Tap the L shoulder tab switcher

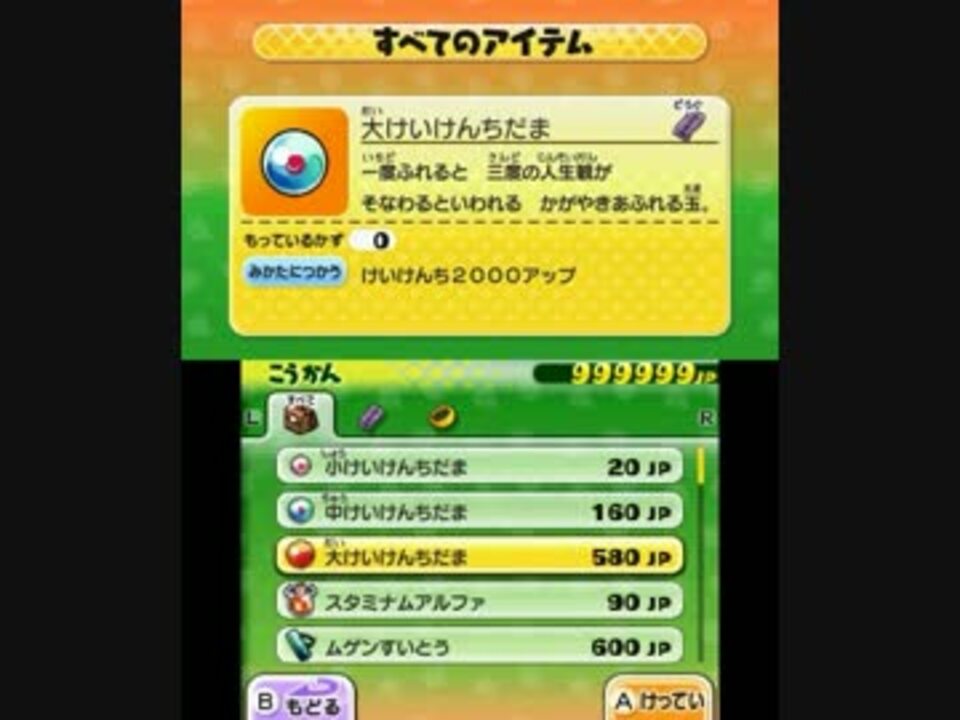(x=252, y=418)
